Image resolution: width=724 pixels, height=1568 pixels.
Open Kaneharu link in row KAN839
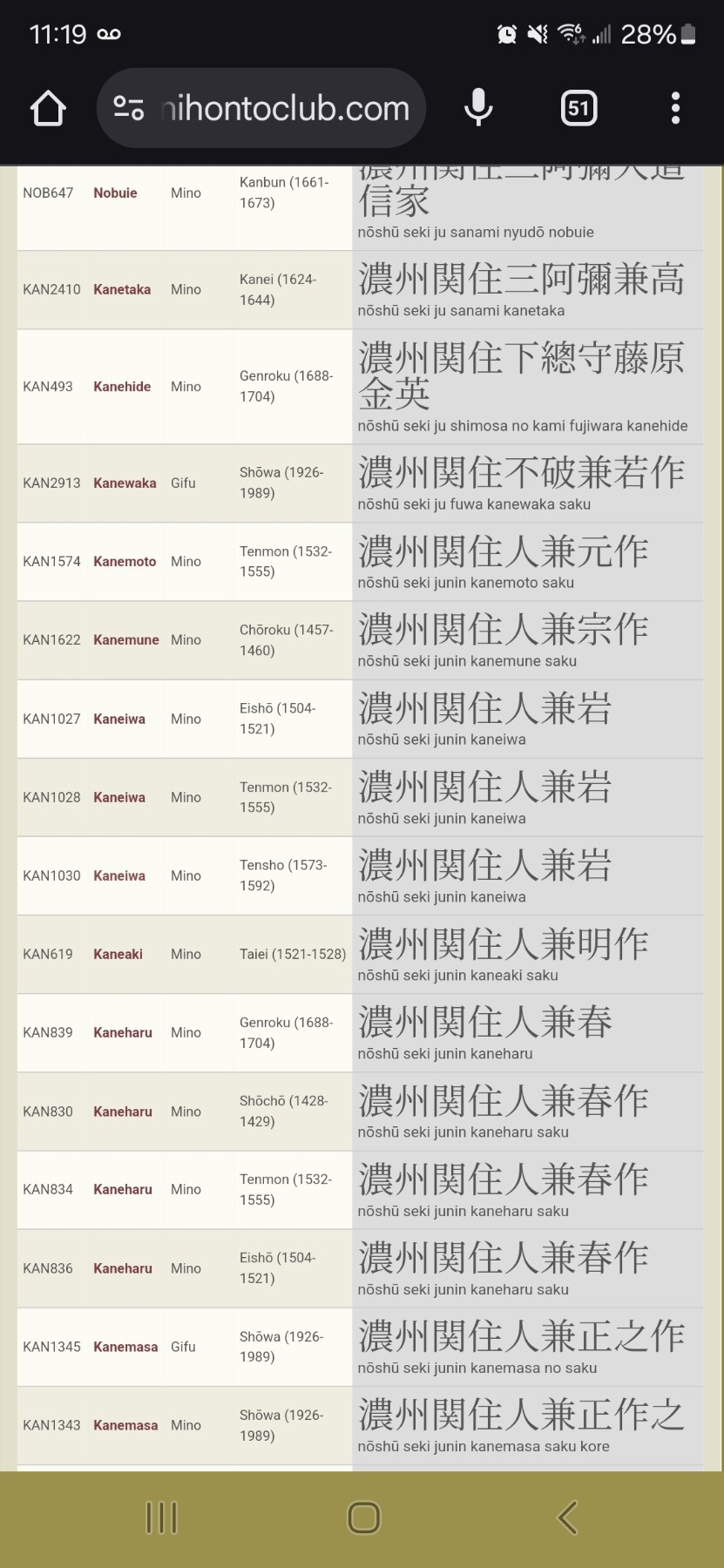[123, 1033]
